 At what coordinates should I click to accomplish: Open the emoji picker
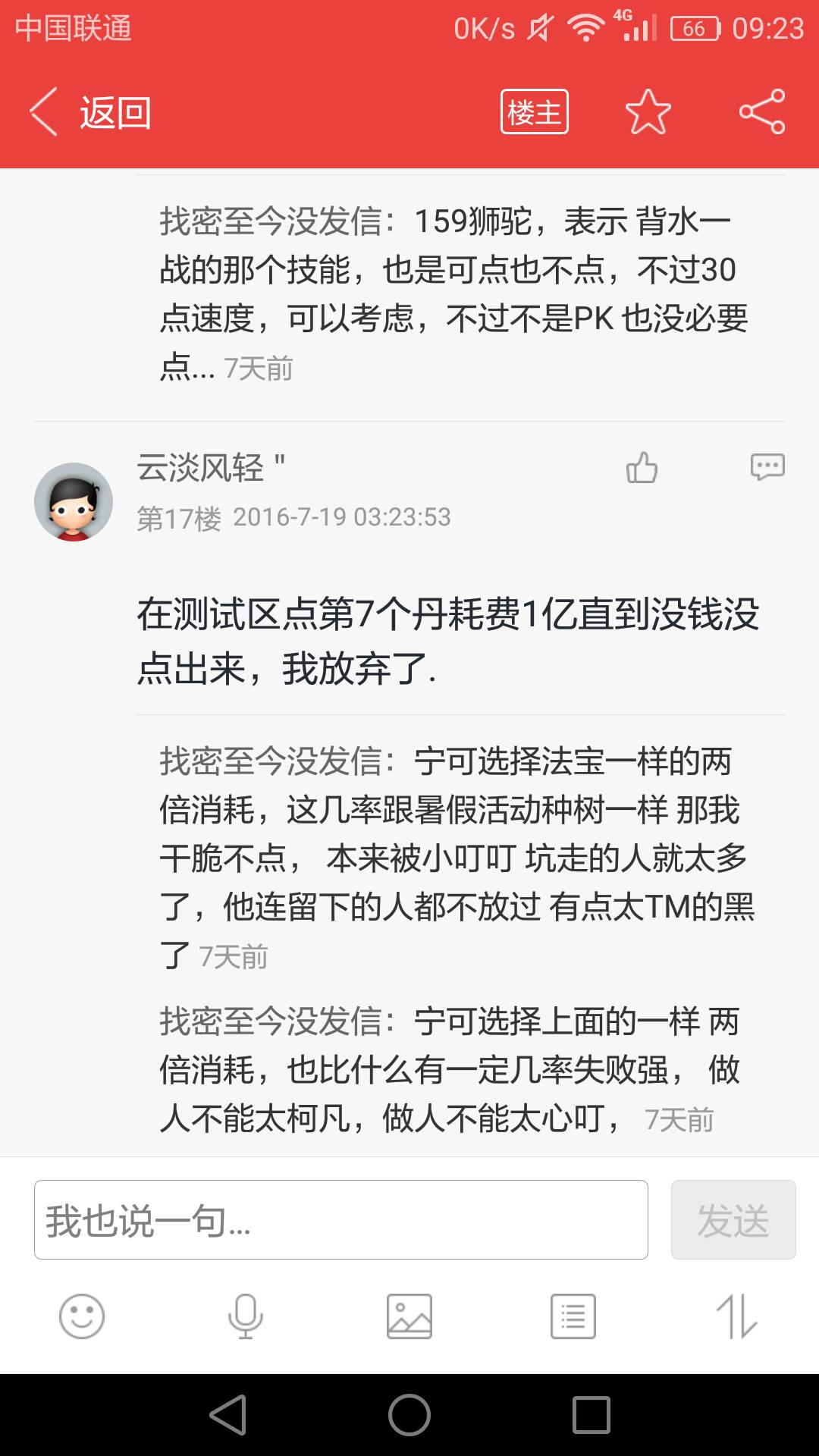tap(82, 1316)
